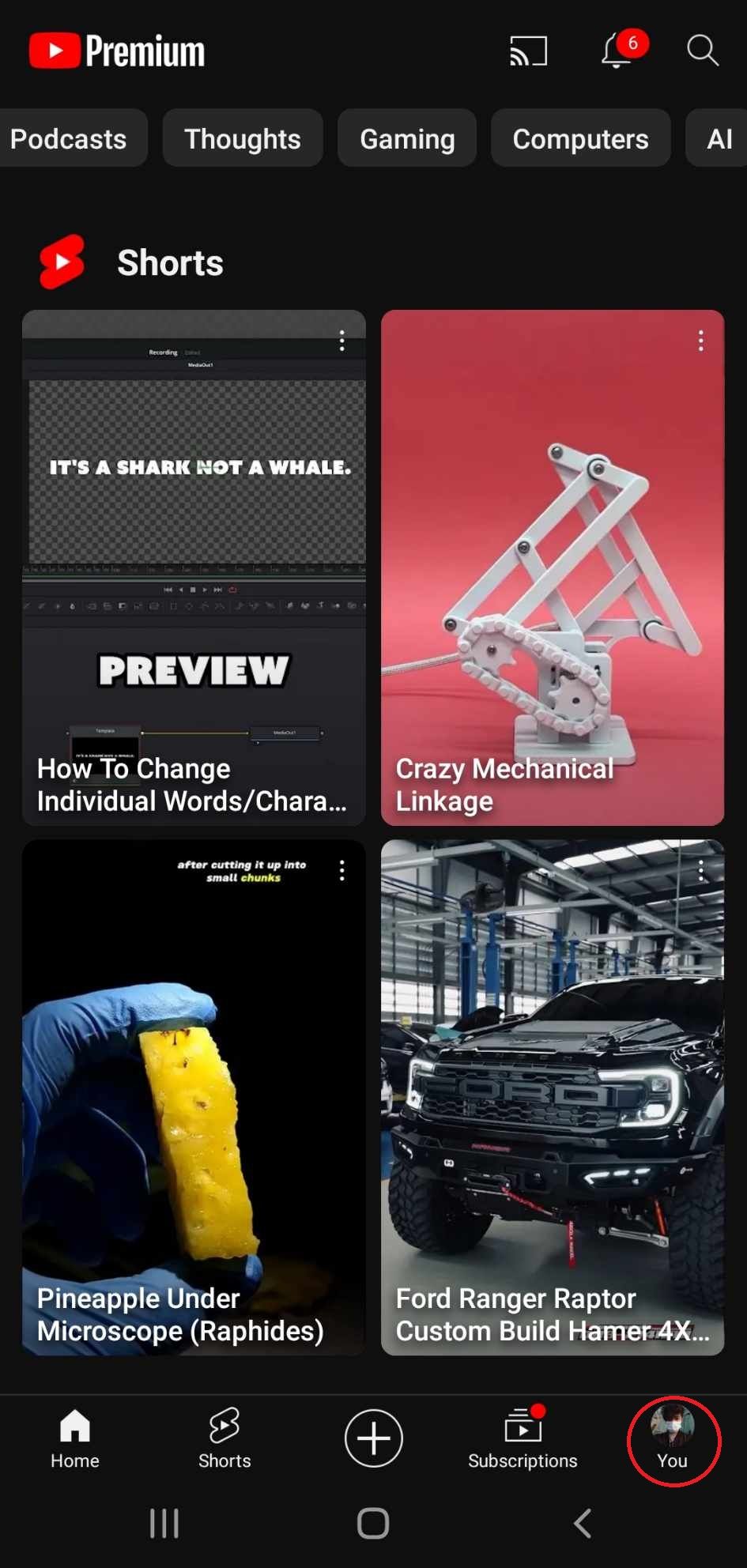Viewport: 747px width, 1568px height.
Task: Tap the Android back navigation button
Action: coord(583,1523)
